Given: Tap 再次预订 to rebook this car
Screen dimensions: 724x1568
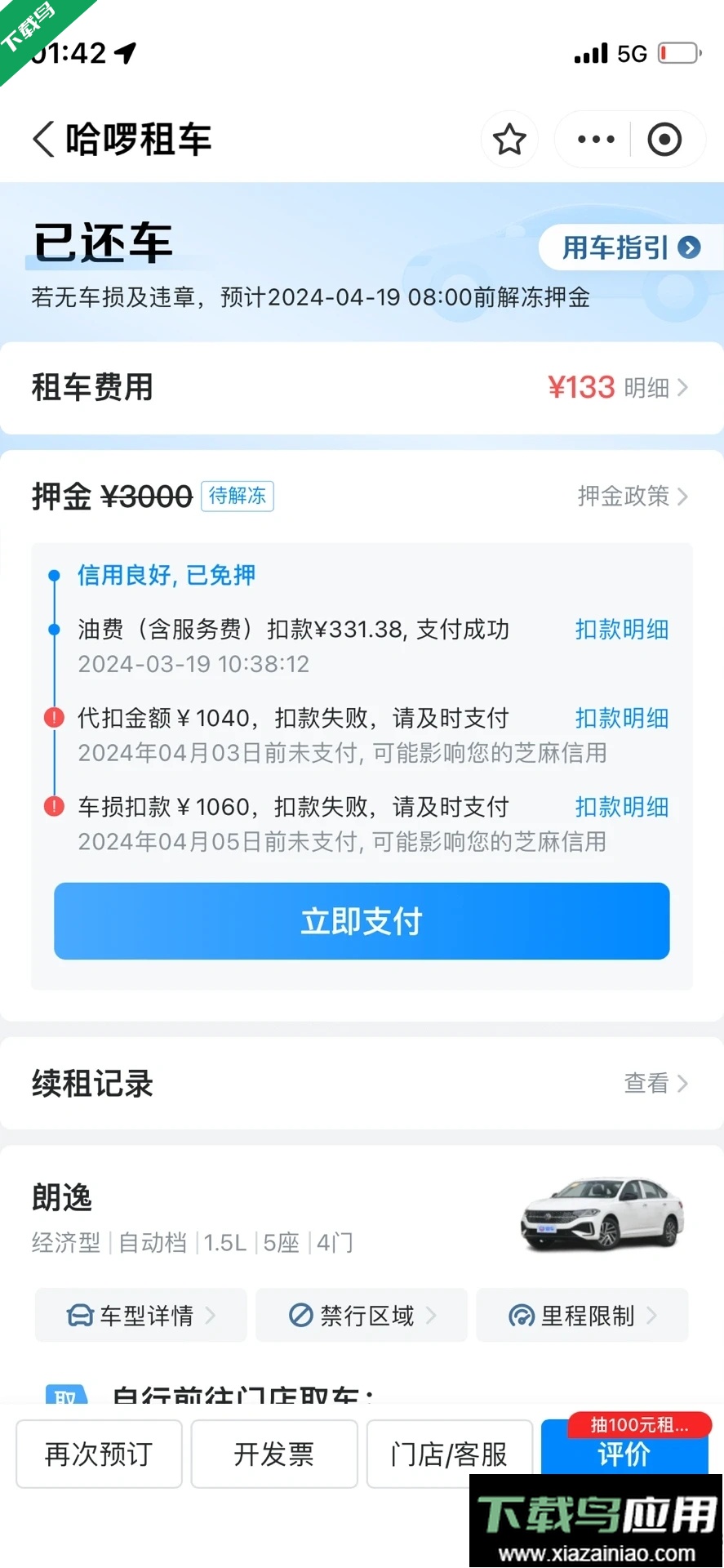Looking at the screenshot, I should [x=98, y=1454].
